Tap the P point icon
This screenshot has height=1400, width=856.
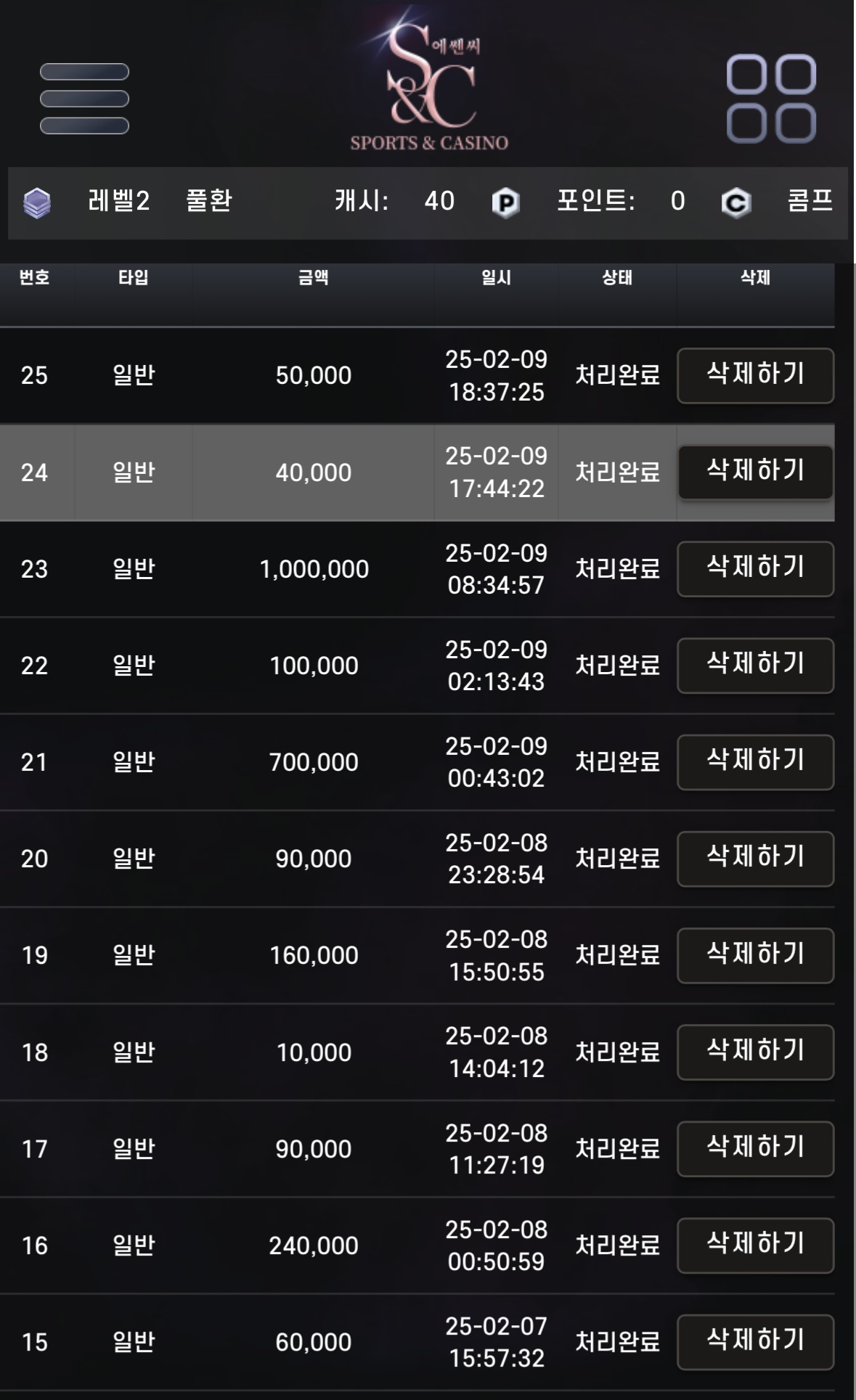pyautogui.click(x=505, y=202)
